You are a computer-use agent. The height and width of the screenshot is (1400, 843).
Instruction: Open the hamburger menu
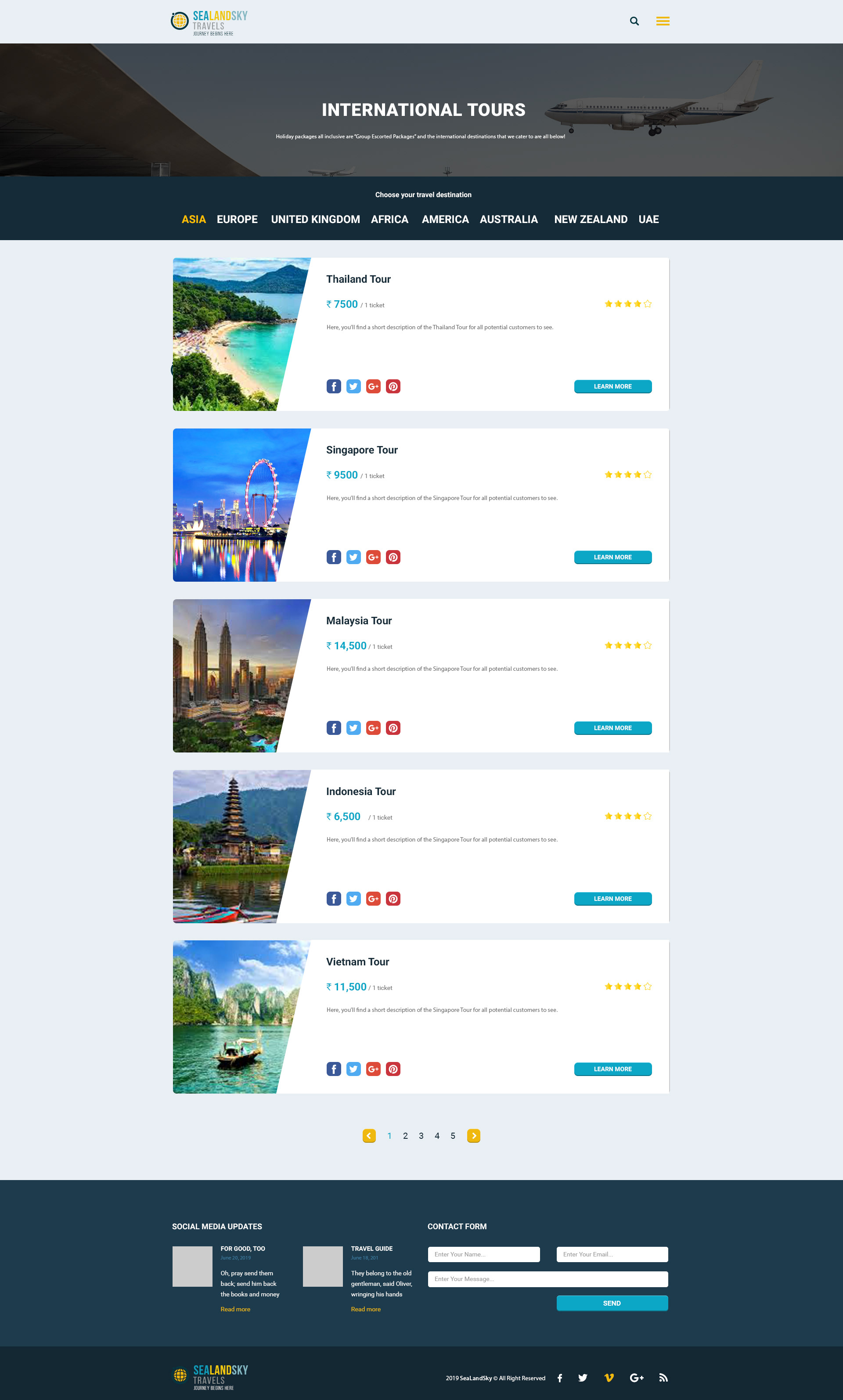pyautogui.click(x=663, y=21)
